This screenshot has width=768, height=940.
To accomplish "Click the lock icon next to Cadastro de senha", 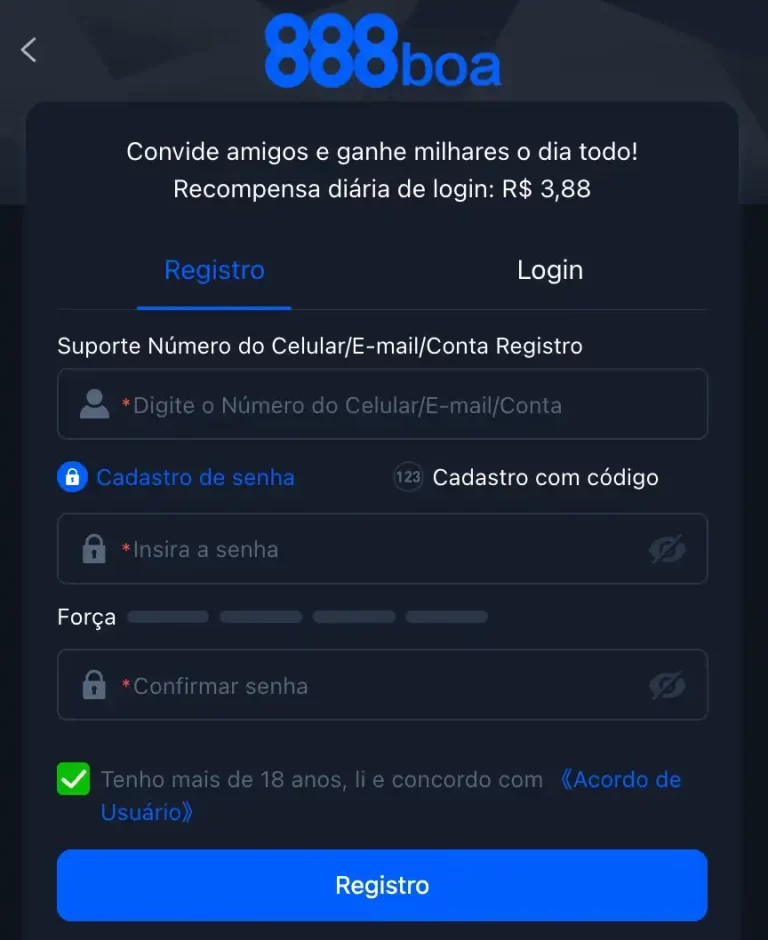I will point(71,477).
